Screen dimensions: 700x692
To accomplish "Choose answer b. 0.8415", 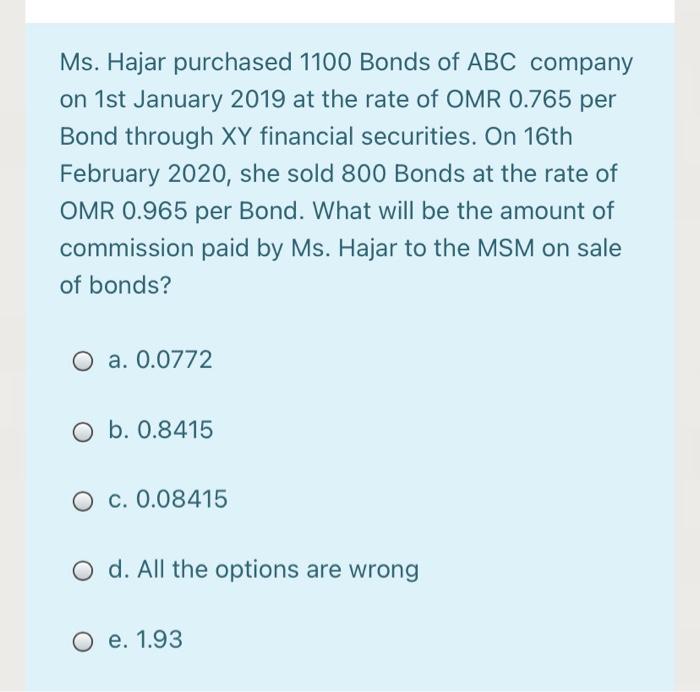I will (83, 432).
